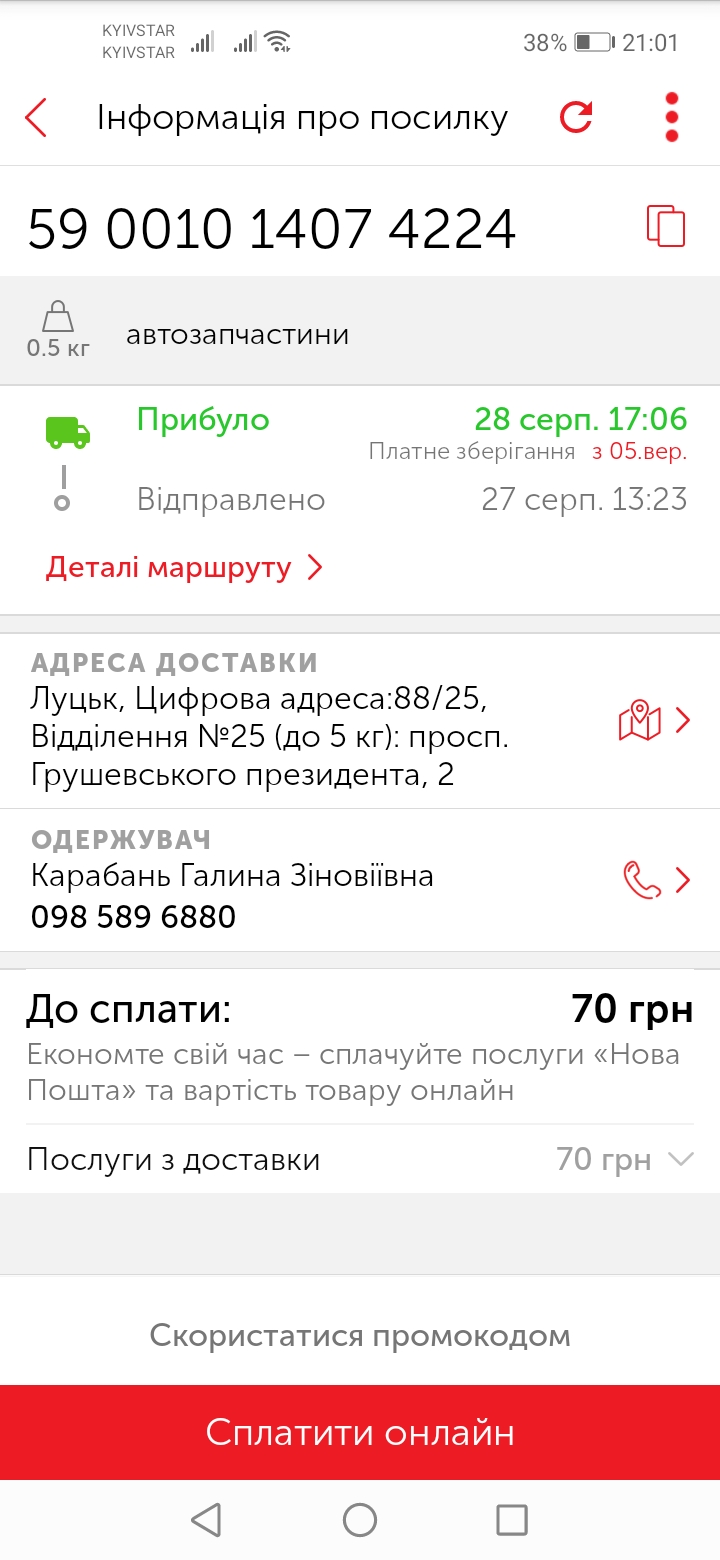Show the delivery address on the map
This screenshot has width=720, height=1560.
(x=655, y=720)
